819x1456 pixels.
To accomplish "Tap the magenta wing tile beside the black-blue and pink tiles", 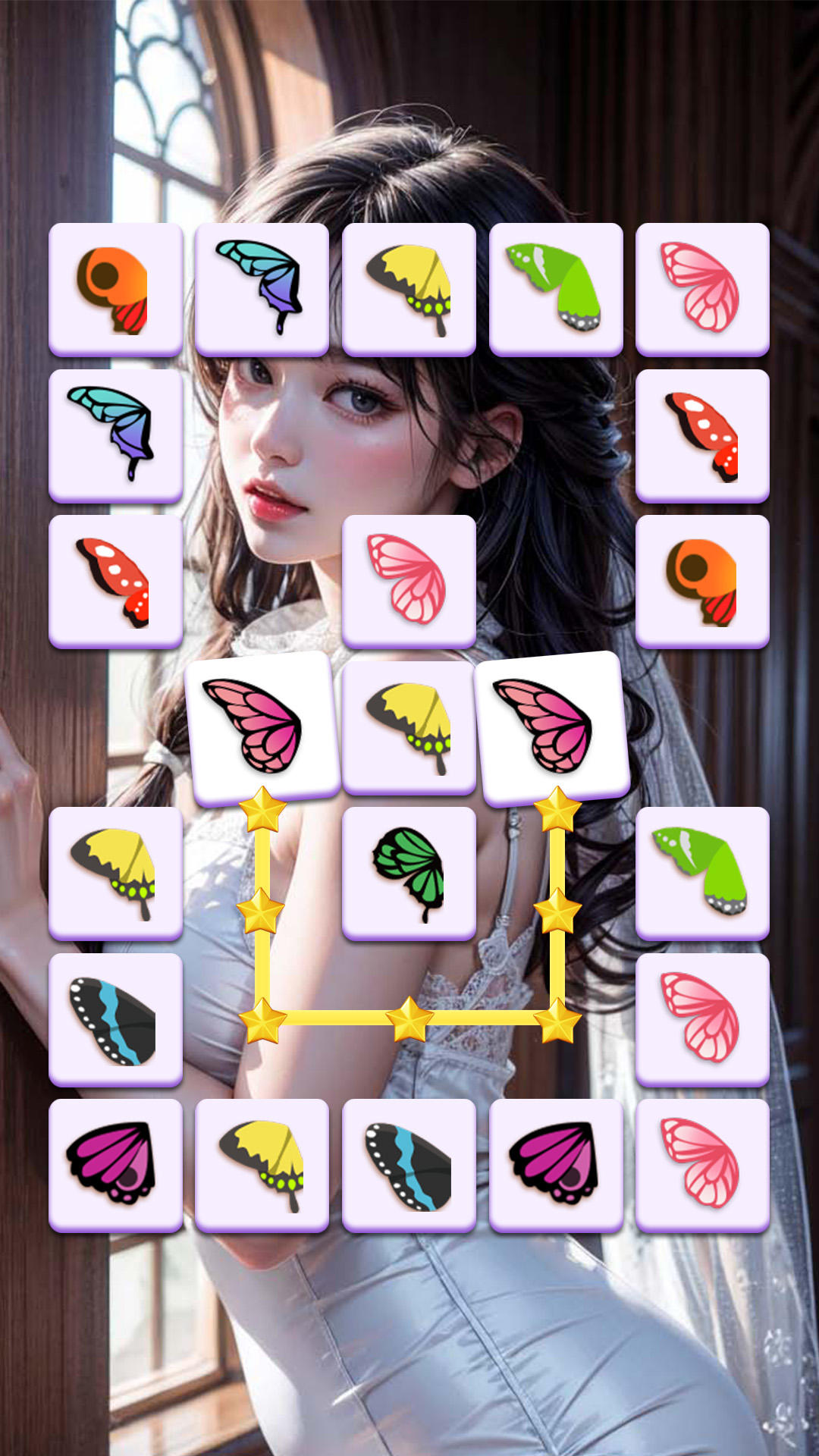I will 556,1165.
